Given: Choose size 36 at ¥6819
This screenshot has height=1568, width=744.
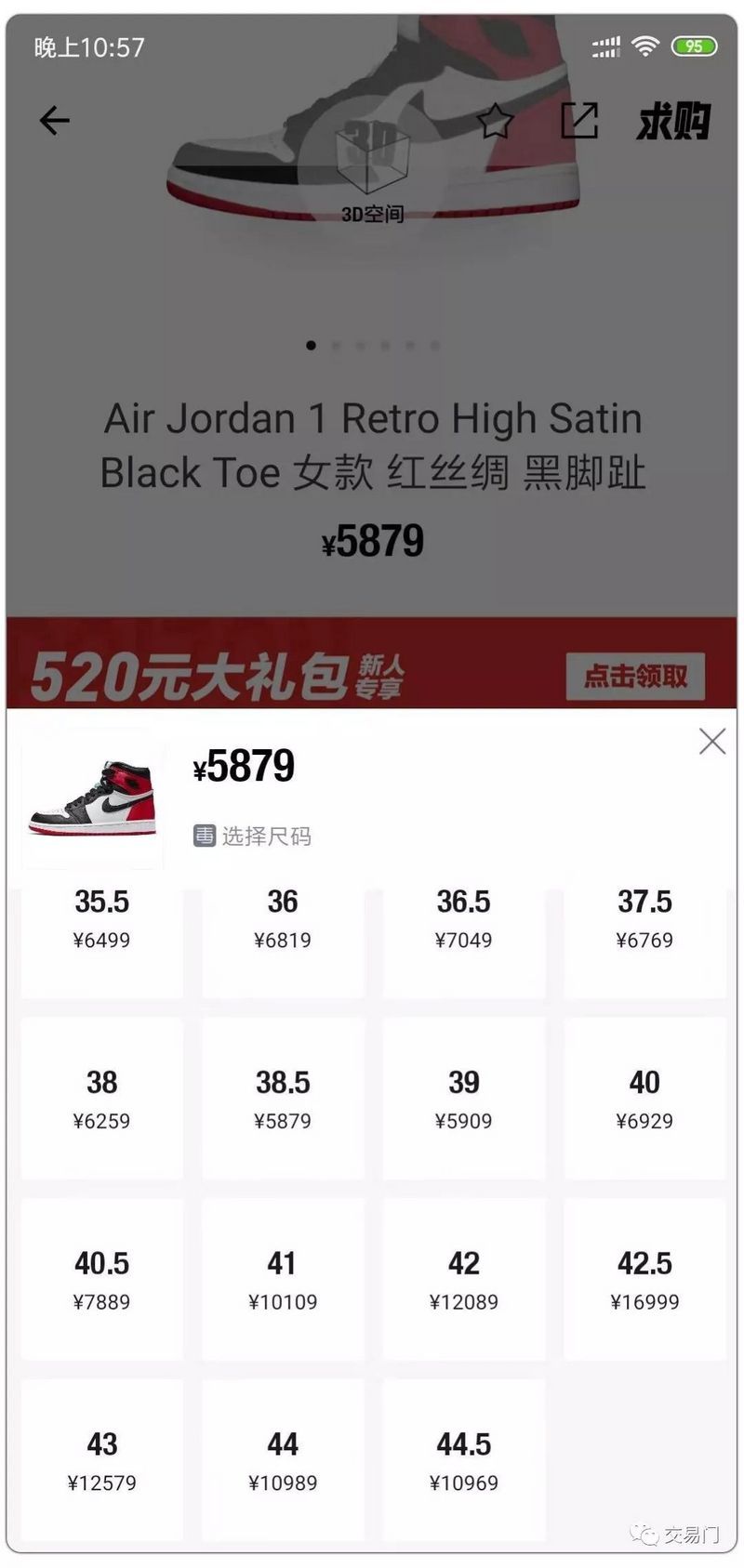Looking at the screenshot, I should coord(283,929).
